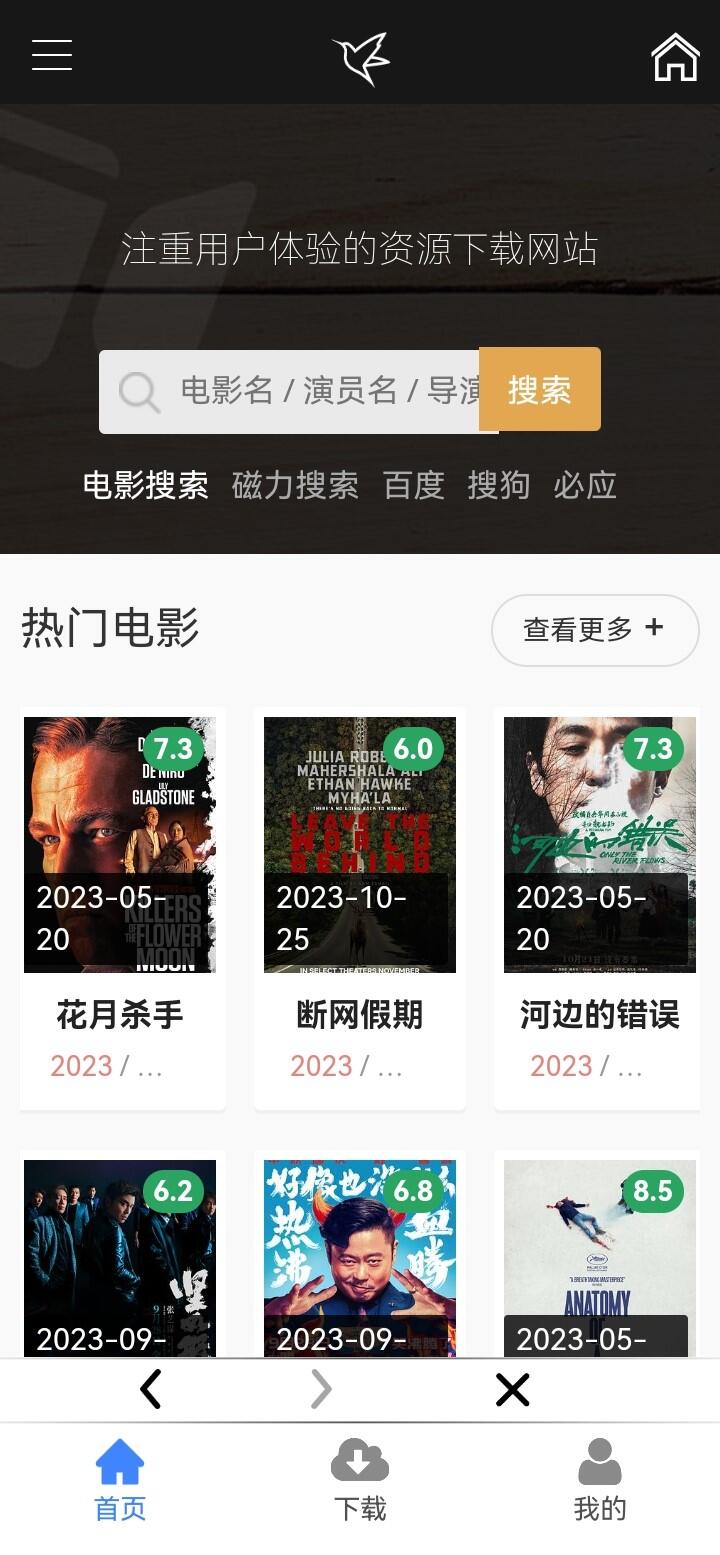
Task: Go to the home icon in header
Action: pos(675,57)
